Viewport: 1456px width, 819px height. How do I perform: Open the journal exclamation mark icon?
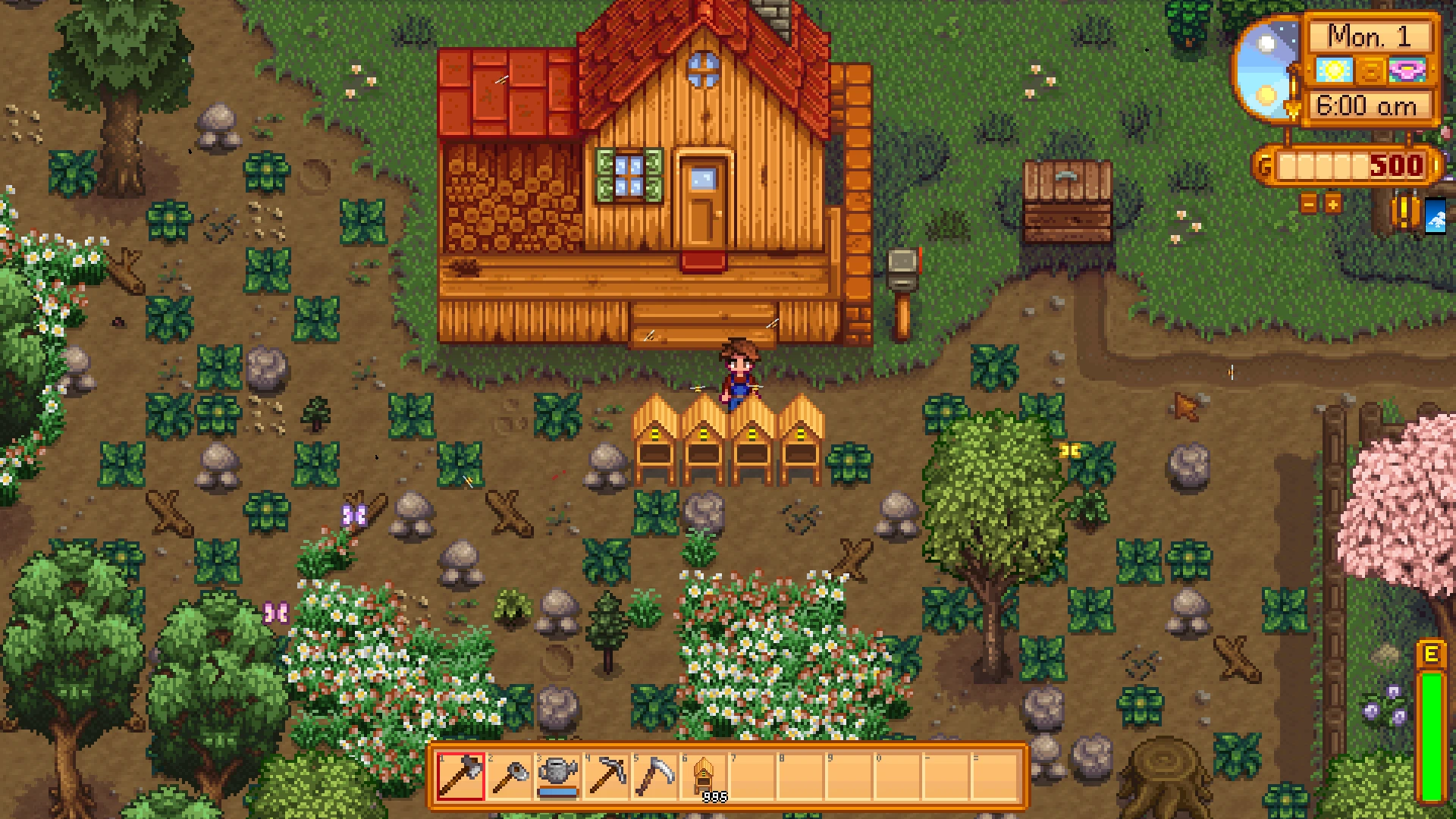[x=1404, y=212]
